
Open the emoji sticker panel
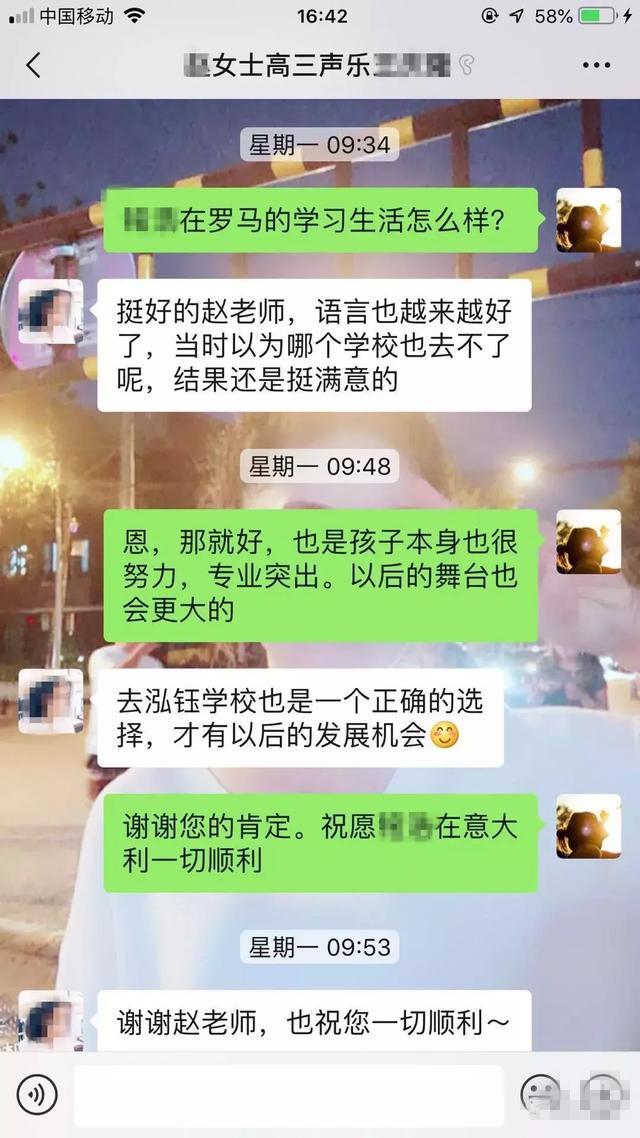541,1095
